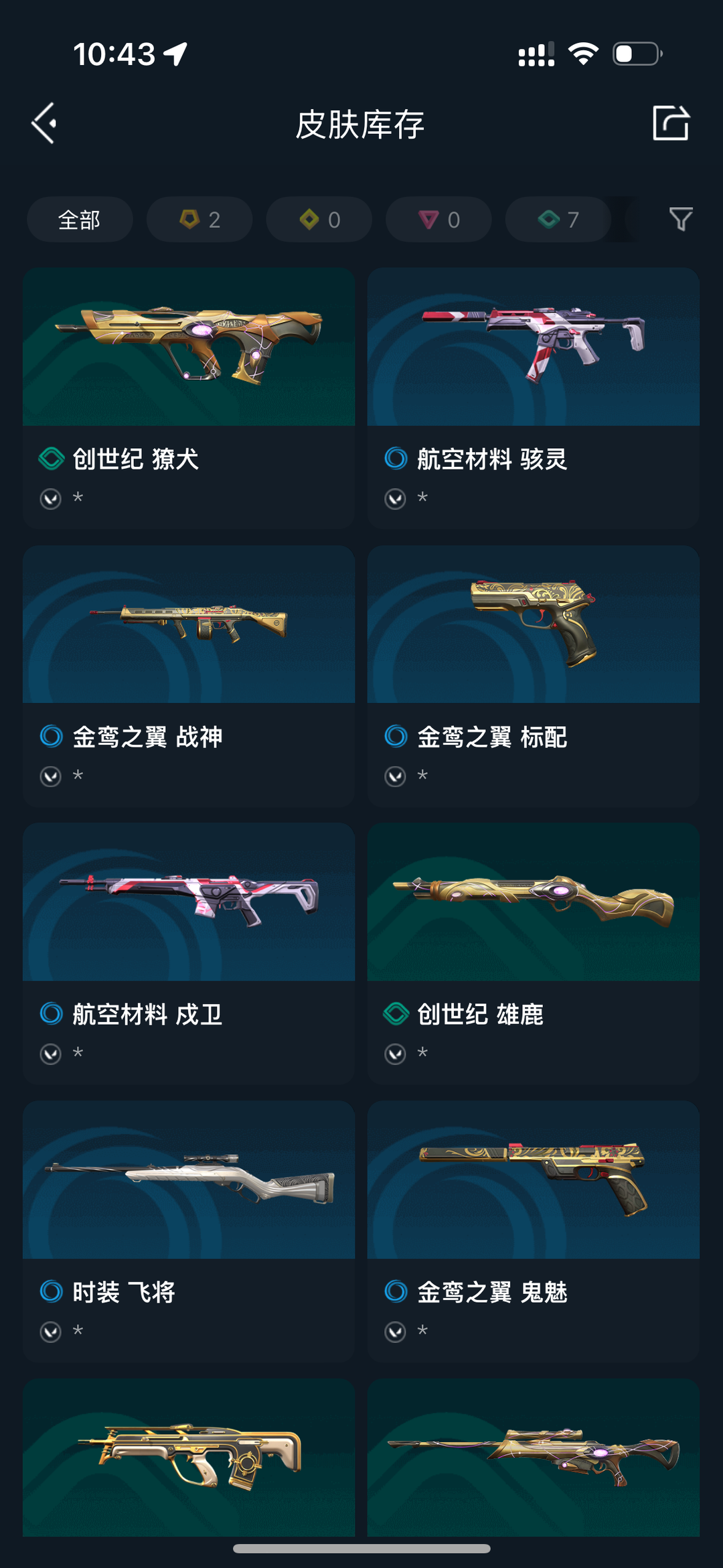
Task: Share the skin inventory
Action: (670, 123)
